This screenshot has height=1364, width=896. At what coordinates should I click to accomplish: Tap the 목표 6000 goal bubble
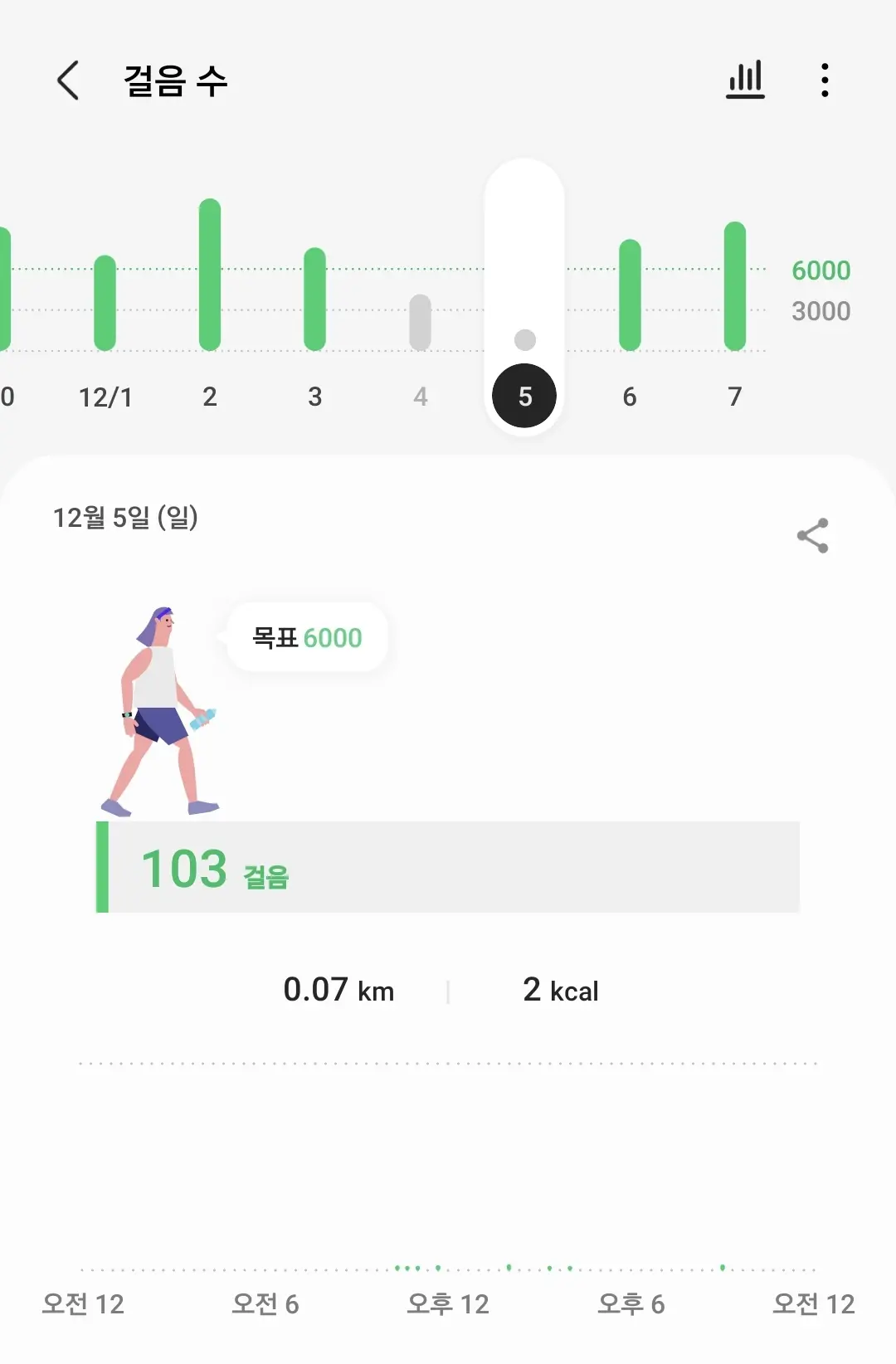[307, 637]
